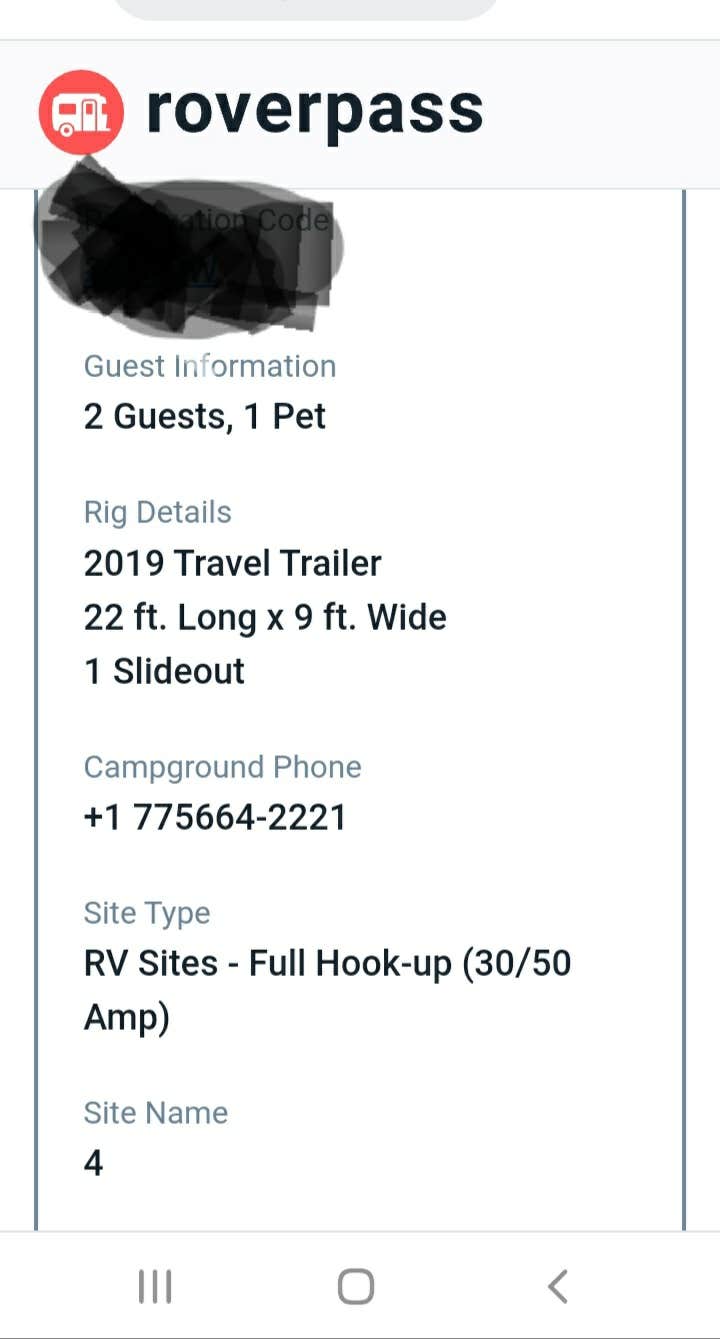Tap the Rig Details section header
The height and width of the screenshot is (1339, 720).
point(157,512)
